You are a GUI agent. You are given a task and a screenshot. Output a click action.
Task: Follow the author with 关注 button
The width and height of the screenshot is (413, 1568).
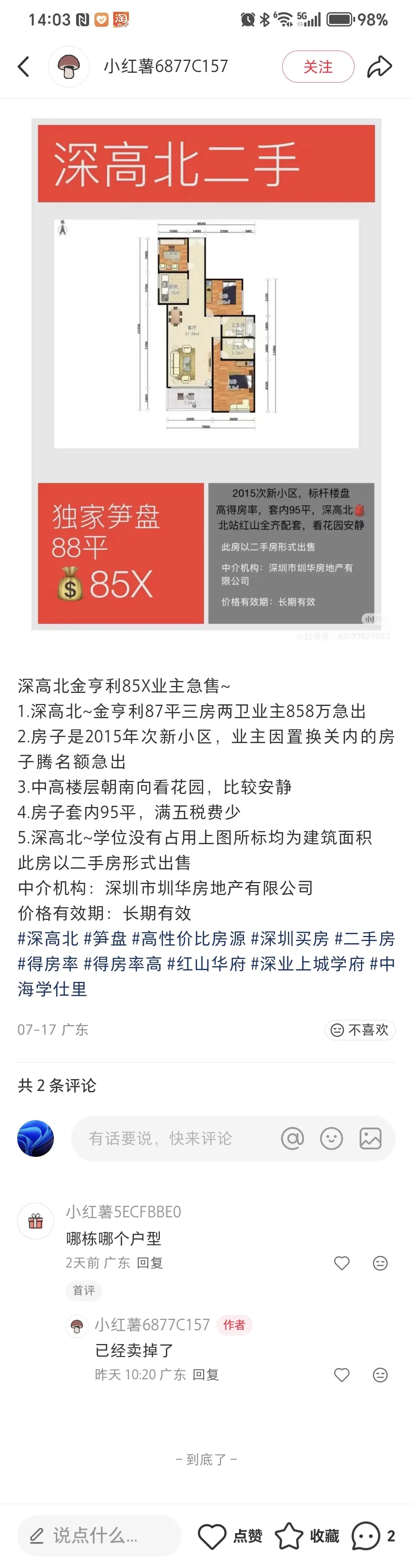pyautogui.click(x=317, y=66)
